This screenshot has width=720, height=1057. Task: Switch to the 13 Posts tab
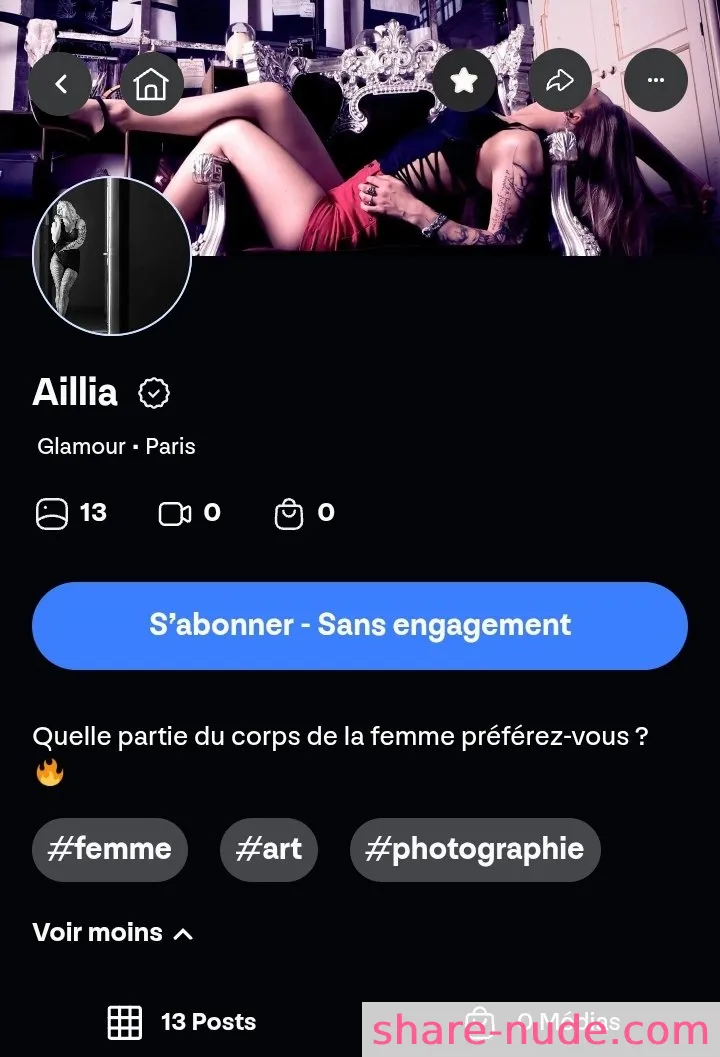(x=182, y=1022)
